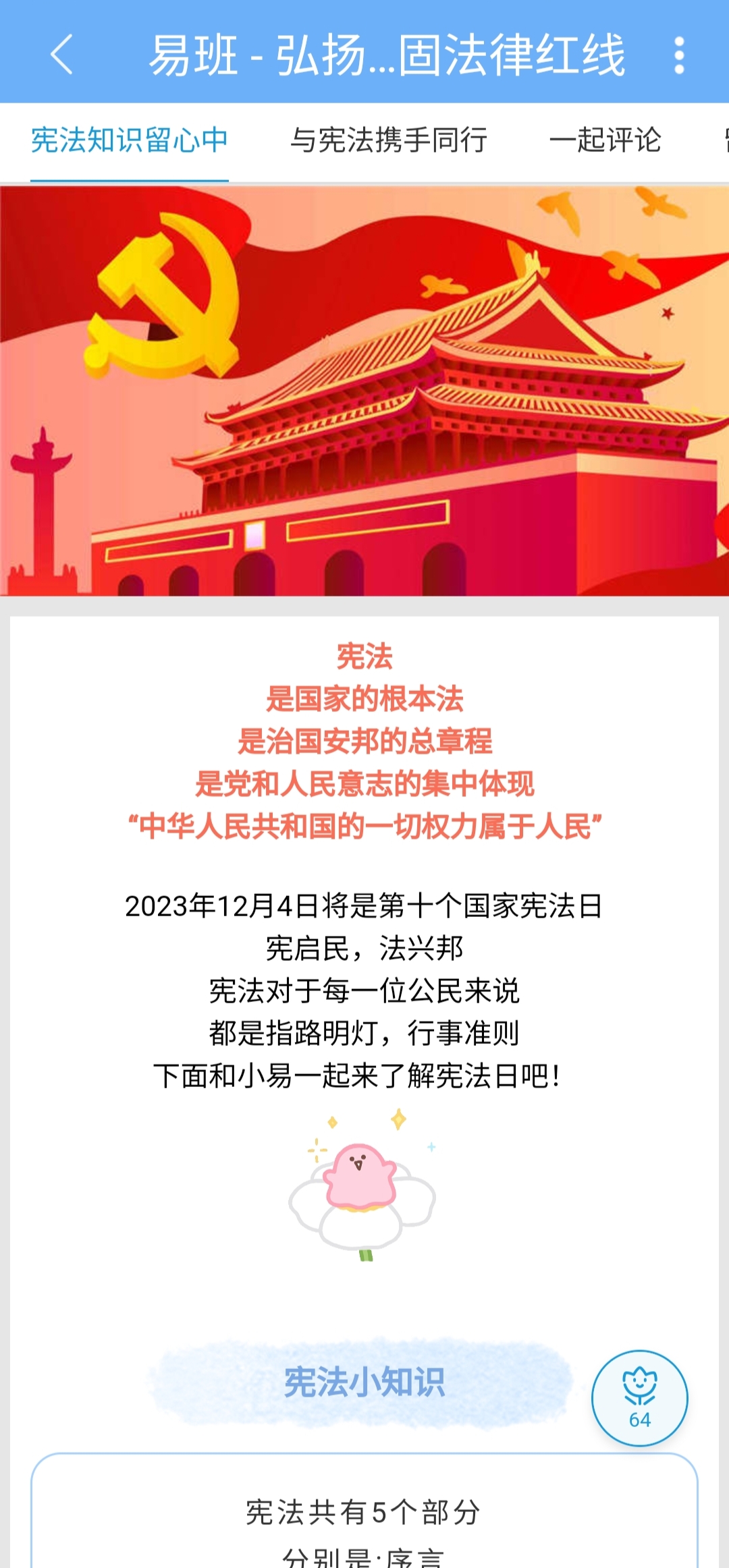729x1568 pixels.
Task: Open the three-dot overflow menu
Action: [x=679, y=55]
